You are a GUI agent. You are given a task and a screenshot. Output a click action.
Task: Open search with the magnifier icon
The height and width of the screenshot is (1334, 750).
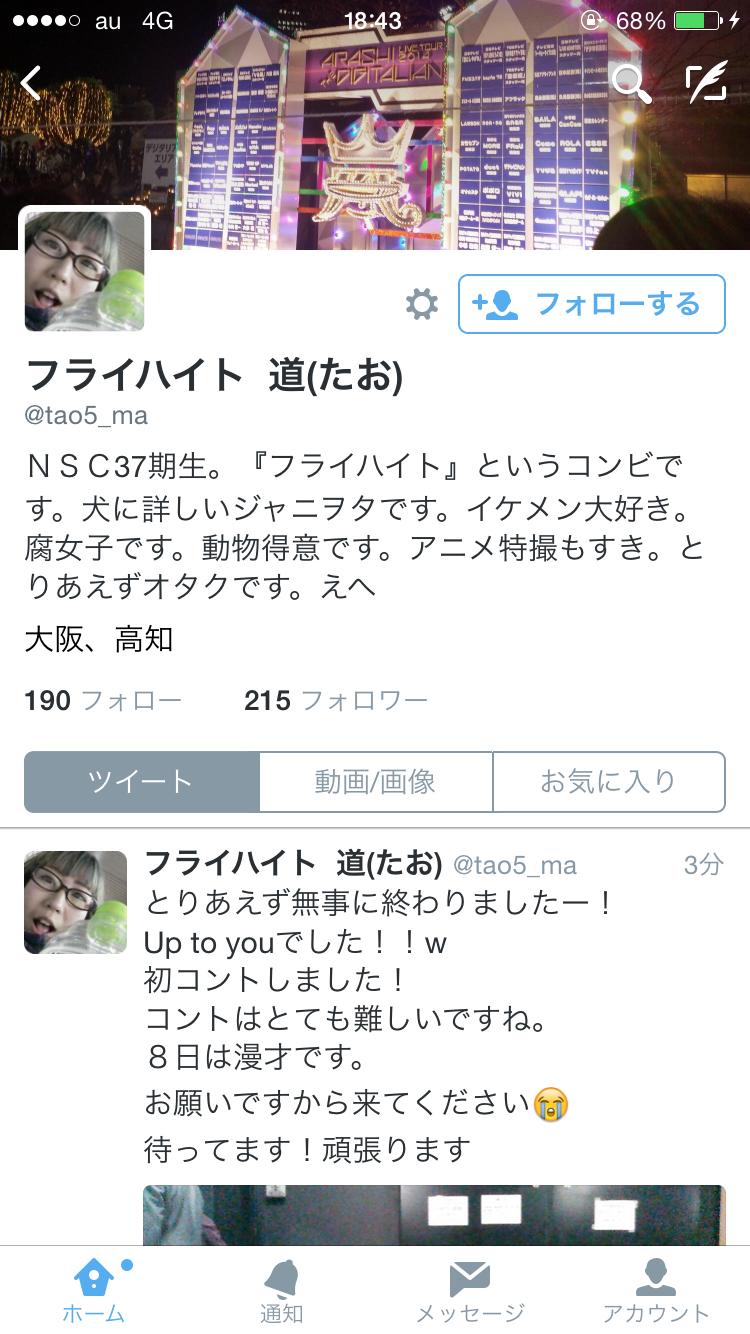pyautogui.click(x=631, y=84)
